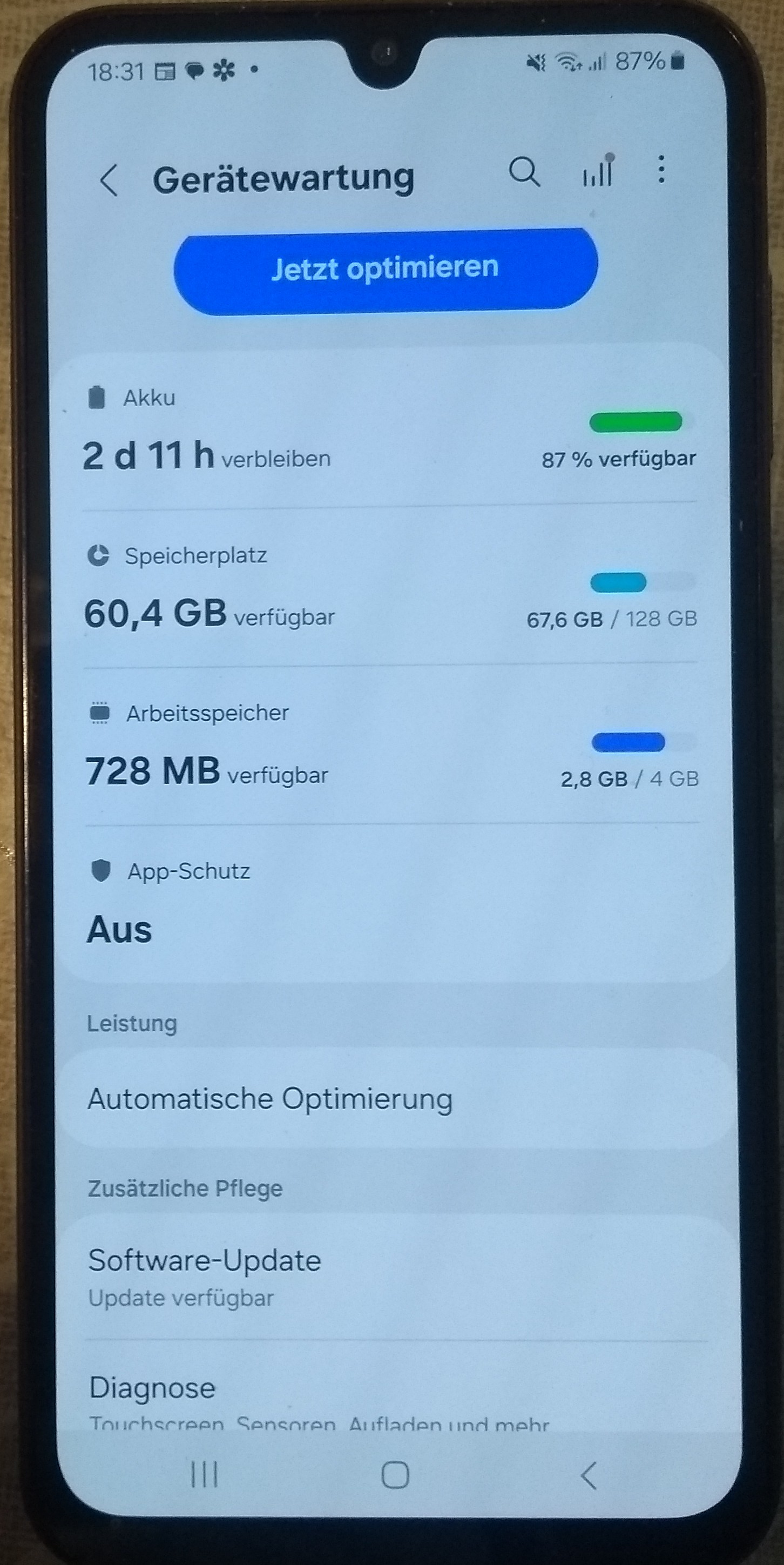Tap the system home button

[395, 1474]
